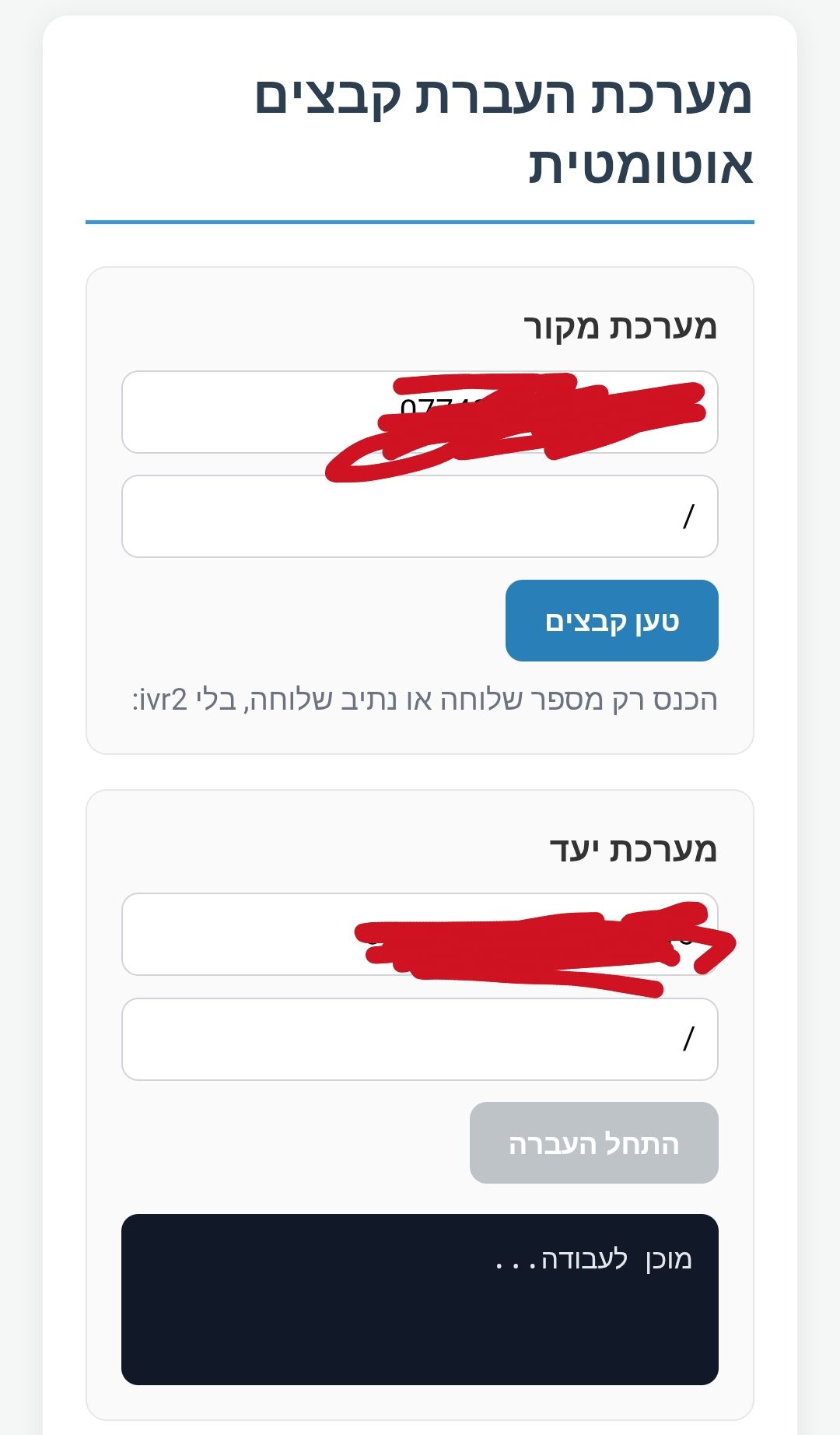The image size is (840, 1435).
Task: Click the blue underline below the page title
Action: [420, 223]
